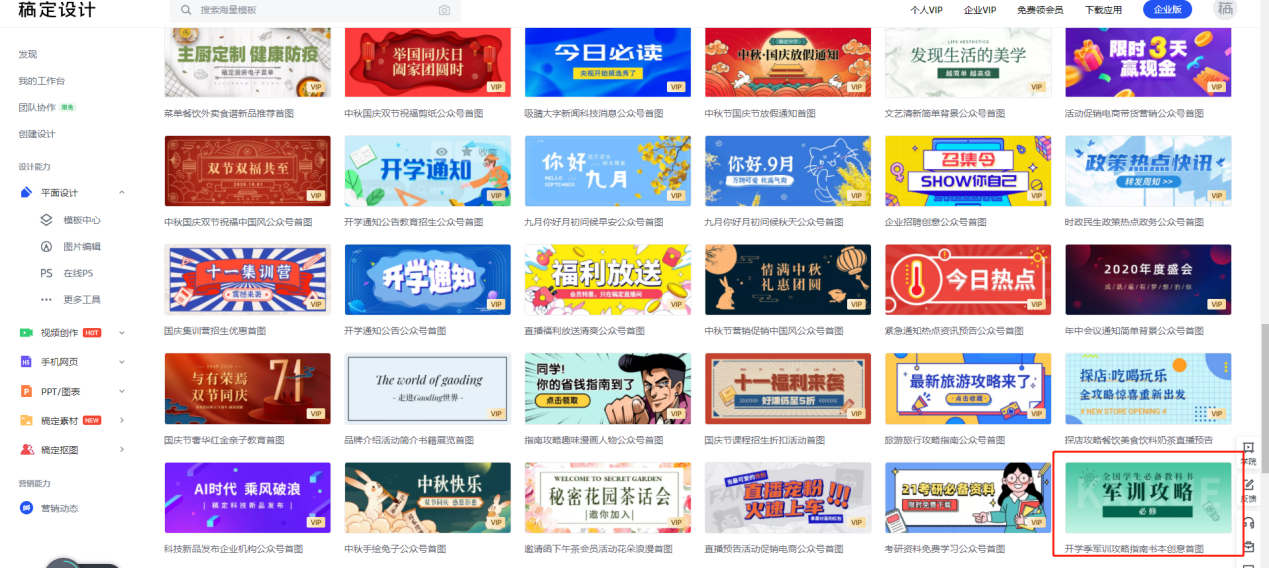Open the 秘密花园茶会 invitation template
1269x568 pixels.
[x=607, y=497]
